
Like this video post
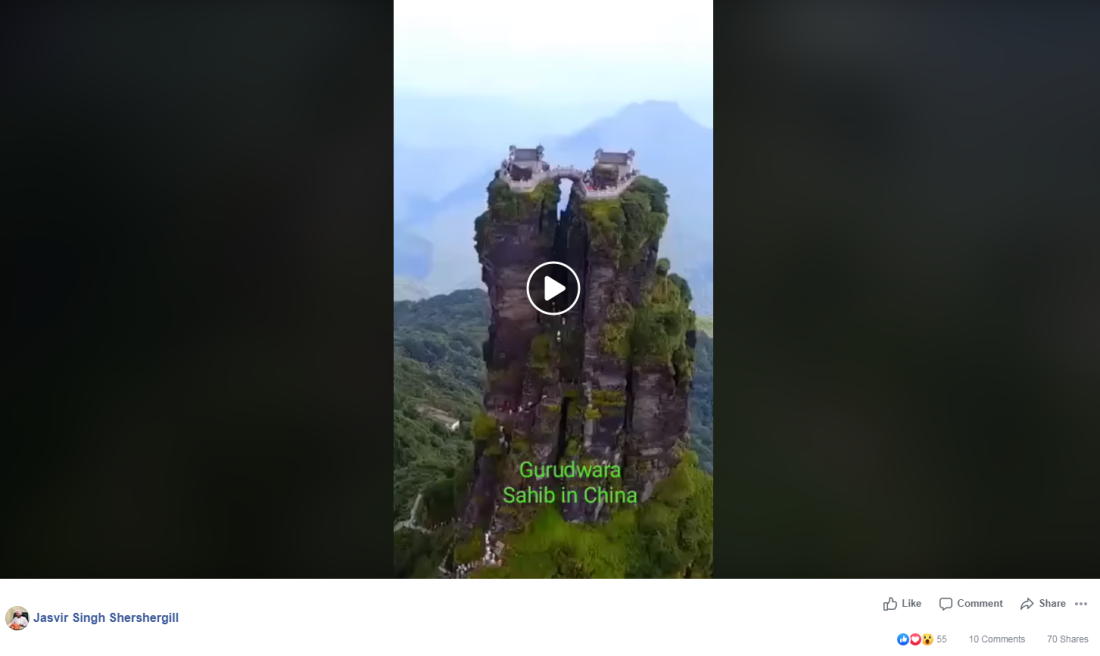(902, 604)
